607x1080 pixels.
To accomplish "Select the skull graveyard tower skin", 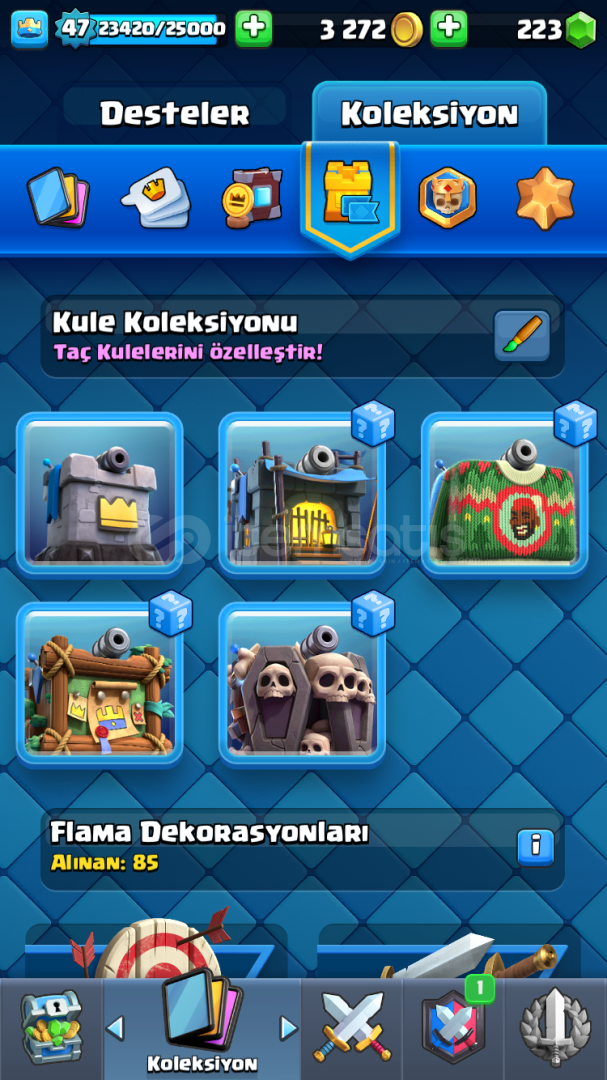I will pyautogui.click(x=302, y=684).
